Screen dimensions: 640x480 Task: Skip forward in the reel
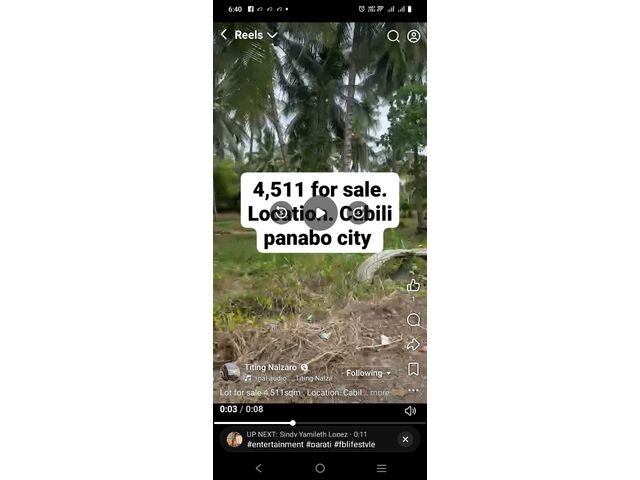(358, 212)
